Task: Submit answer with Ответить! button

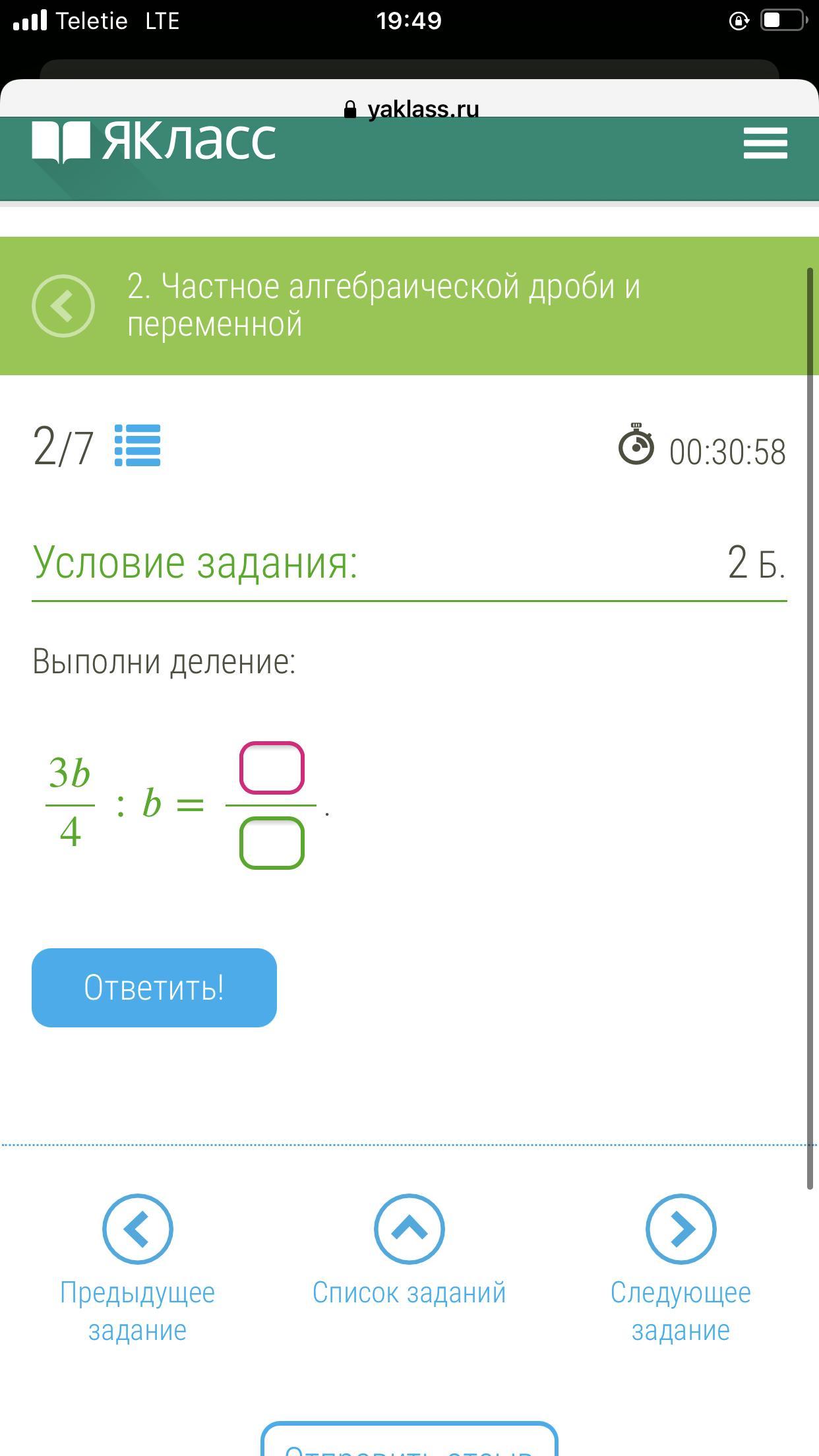Action: coord(154,987)
